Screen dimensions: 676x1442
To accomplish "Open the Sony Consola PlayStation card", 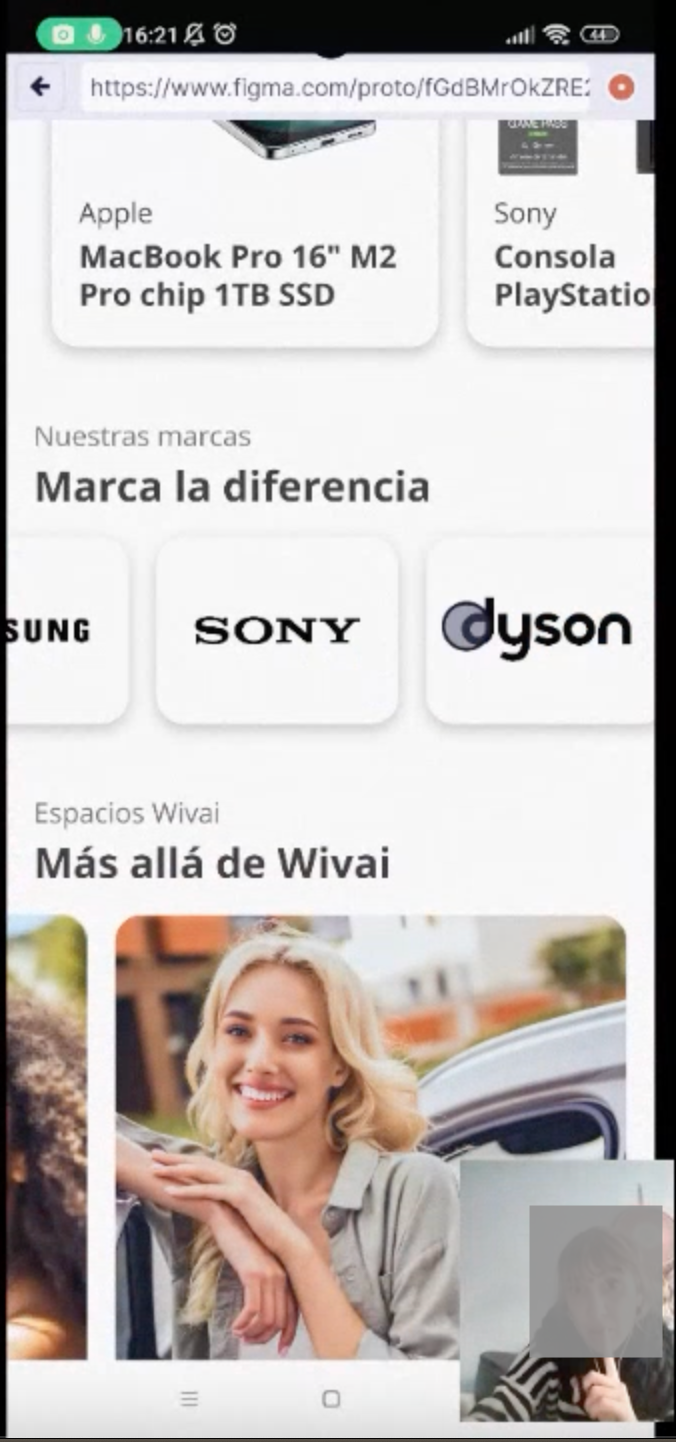I will point(561,232).
